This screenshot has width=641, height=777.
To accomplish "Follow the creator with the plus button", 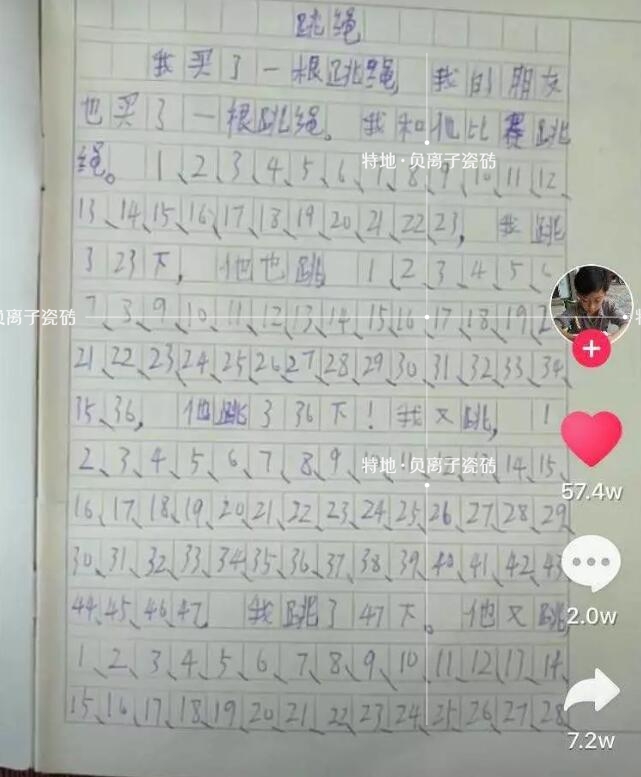I will click(x=591, y=348).
